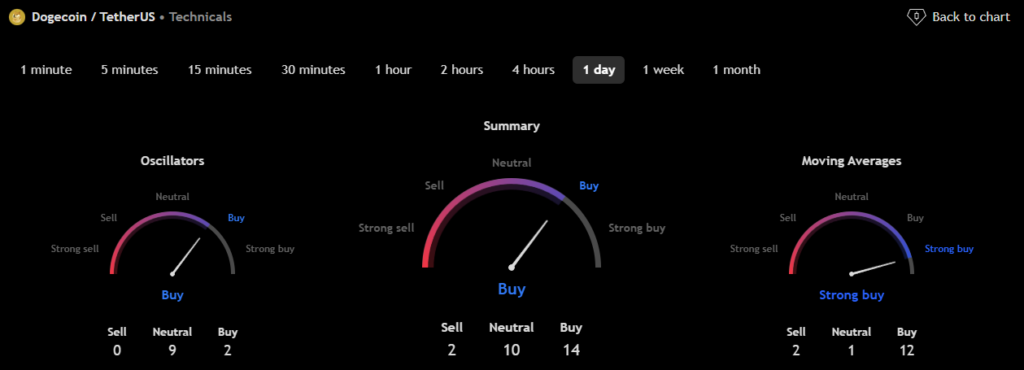Select the 1 minute timeframe
The width and height of the screenshot is (1024, 370).
point(46,70)
